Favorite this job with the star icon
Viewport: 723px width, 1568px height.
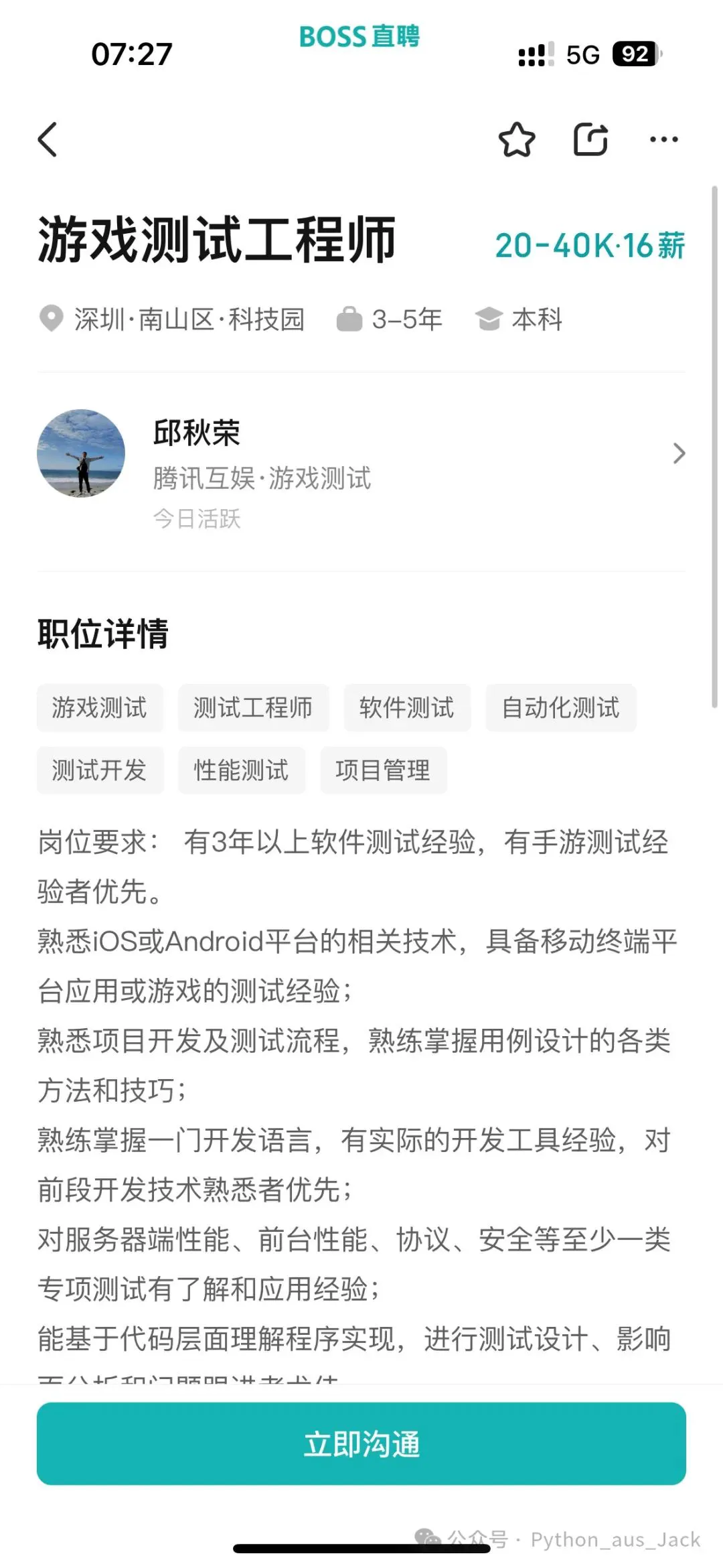pos(517,140)
